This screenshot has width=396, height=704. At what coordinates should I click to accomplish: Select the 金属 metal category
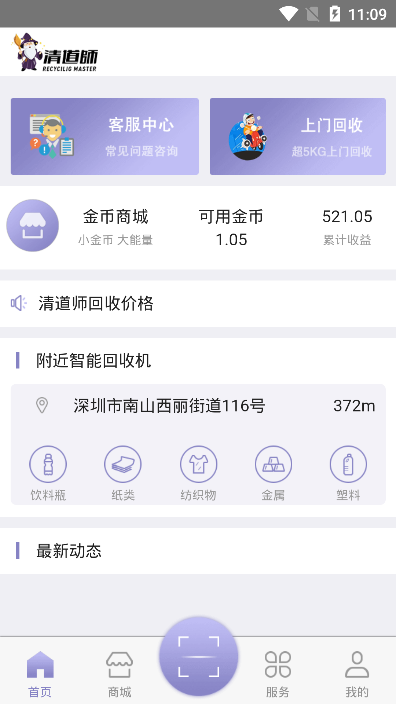273,473
